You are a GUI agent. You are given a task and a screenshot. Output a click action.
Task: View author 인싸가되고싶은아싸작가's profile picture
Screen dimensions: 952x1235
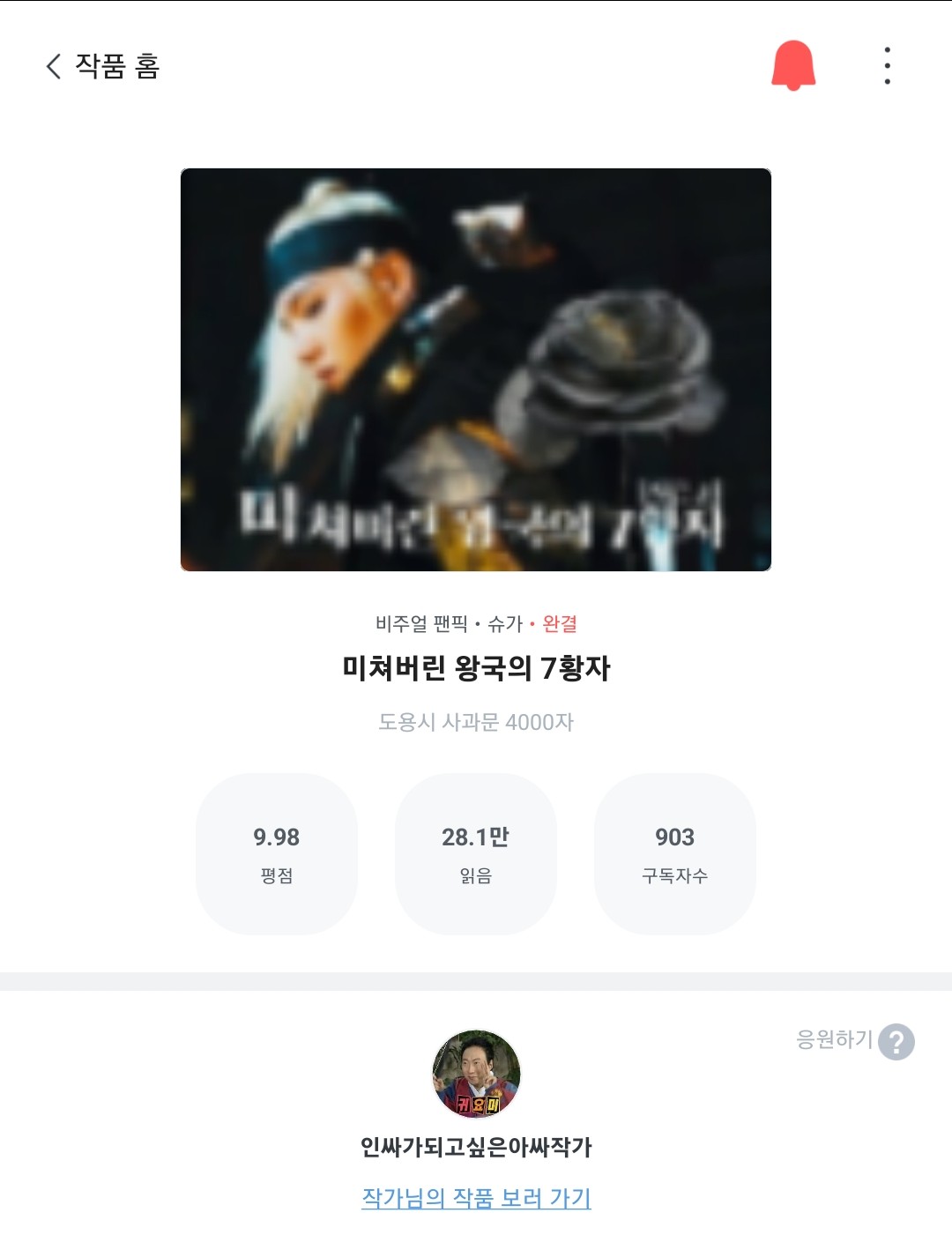(476, 1074)
